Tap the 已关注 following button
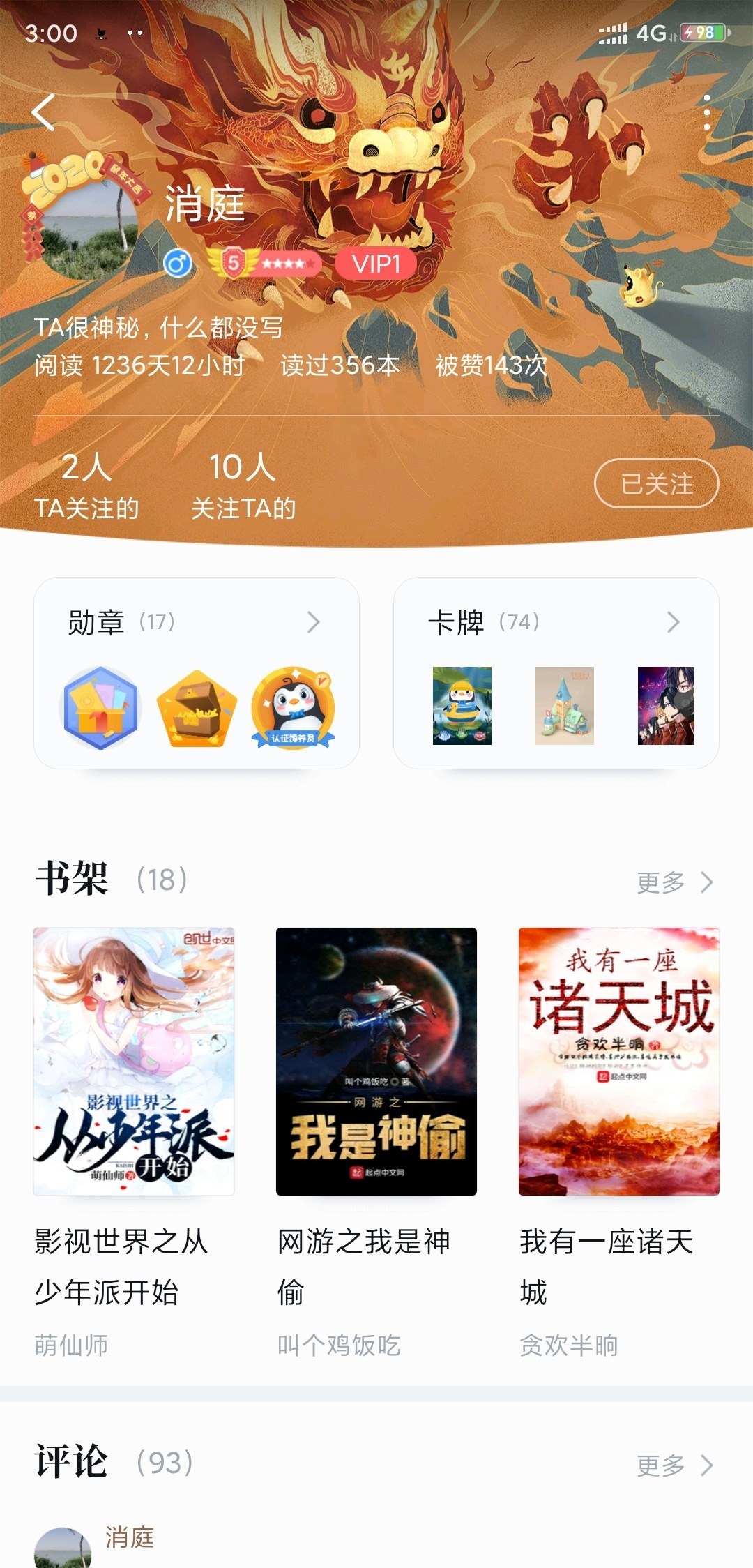753x1568 pixels. [656, 483]
